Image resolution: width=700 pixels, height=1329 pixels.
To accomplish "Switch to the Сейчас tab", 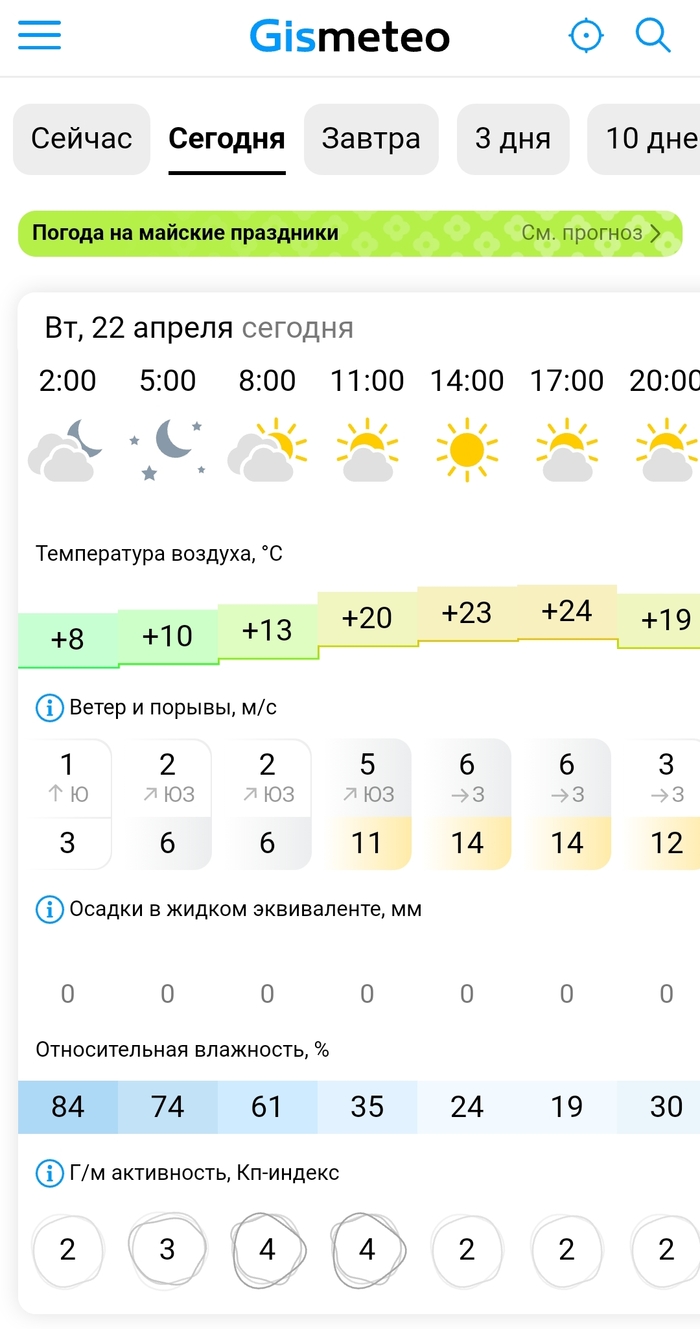I will tap(81, 138).
